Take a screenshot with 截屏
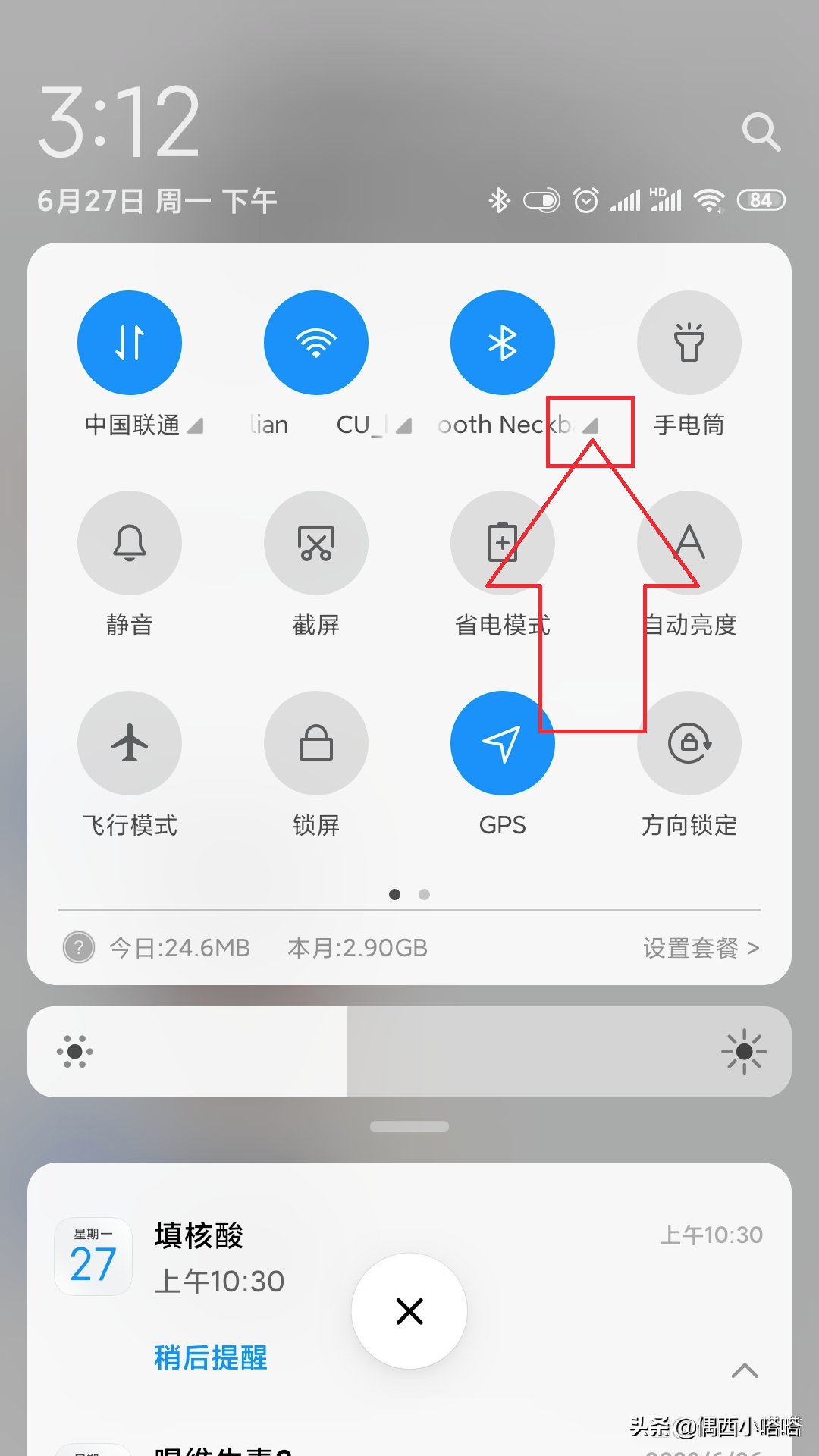Screen dimensions: 819x1456 [x=316, y=543]
